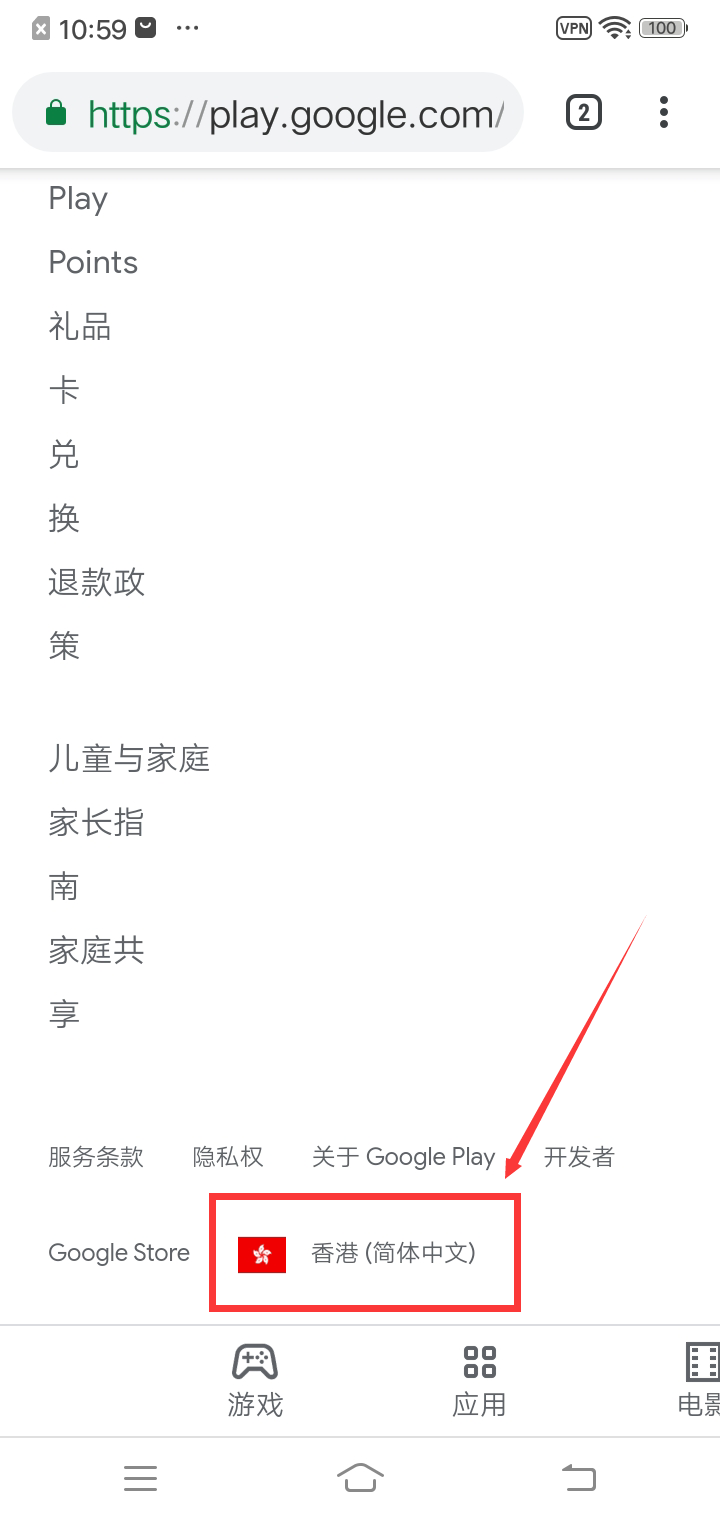This screenshot has width=720, height=1520.
Task: Go to the system home screen
Action: 360,1477
